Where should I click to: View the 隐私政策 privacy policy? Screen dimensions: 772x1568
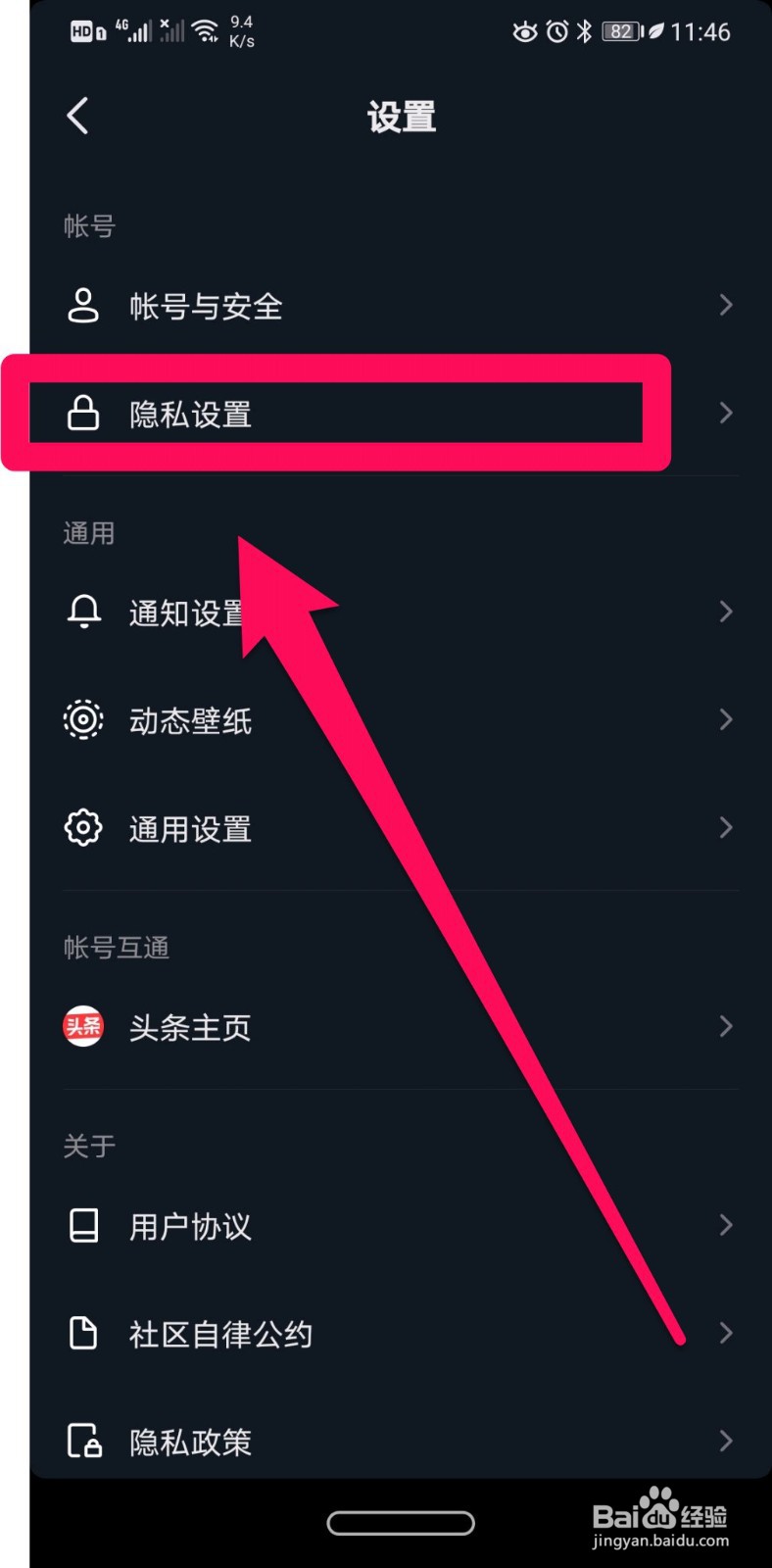click(190, 1441)
